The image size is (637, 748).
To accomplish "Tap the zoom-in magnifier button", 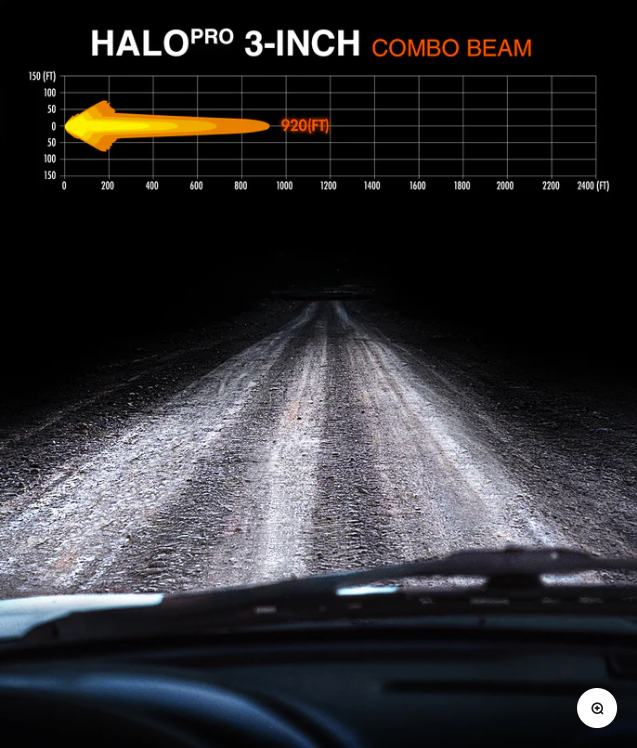I will pyautogui.click(x=597, y=708).
